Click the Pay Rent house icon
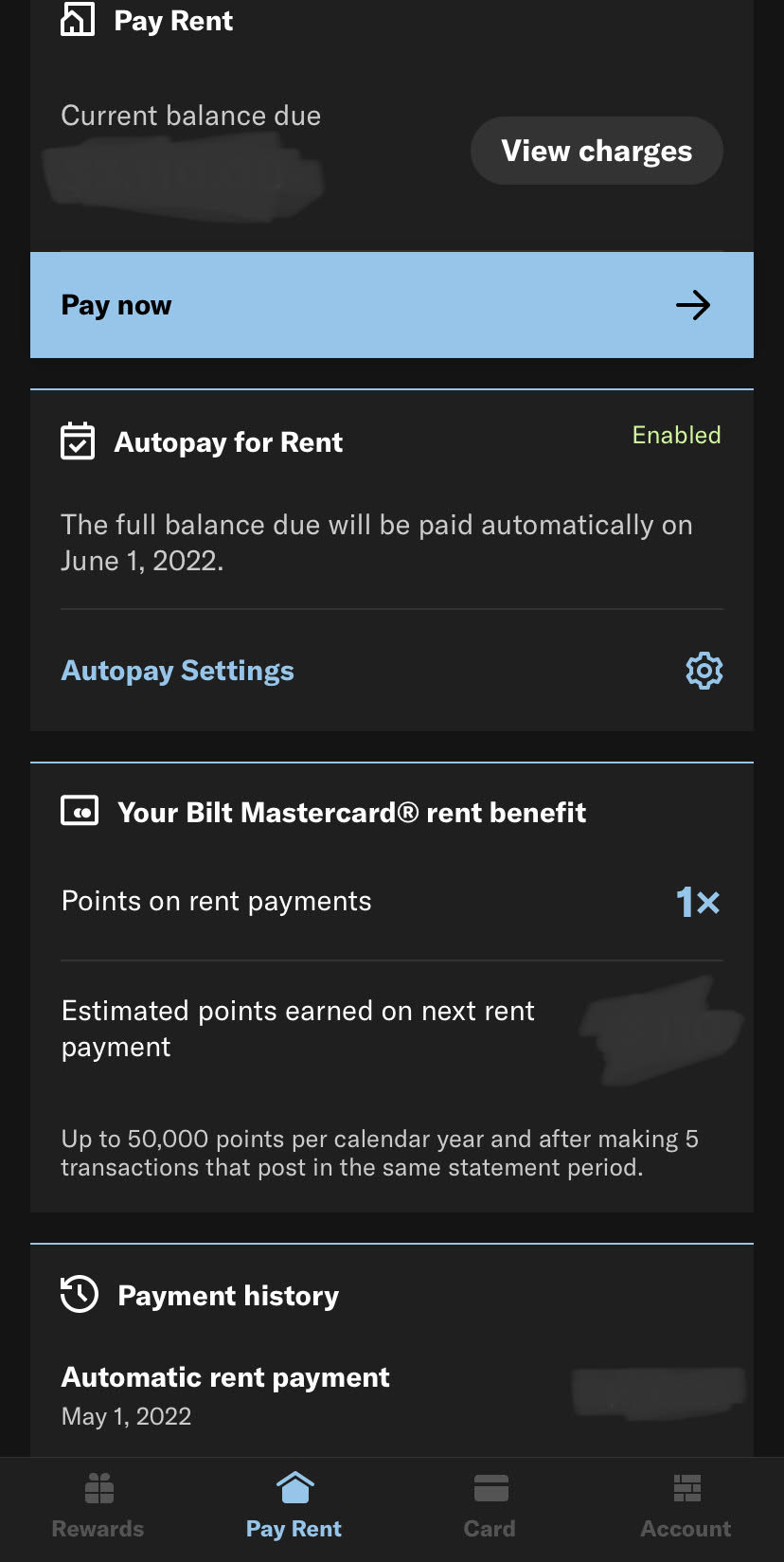This screenshot has width=784, height=1562. 80,17
